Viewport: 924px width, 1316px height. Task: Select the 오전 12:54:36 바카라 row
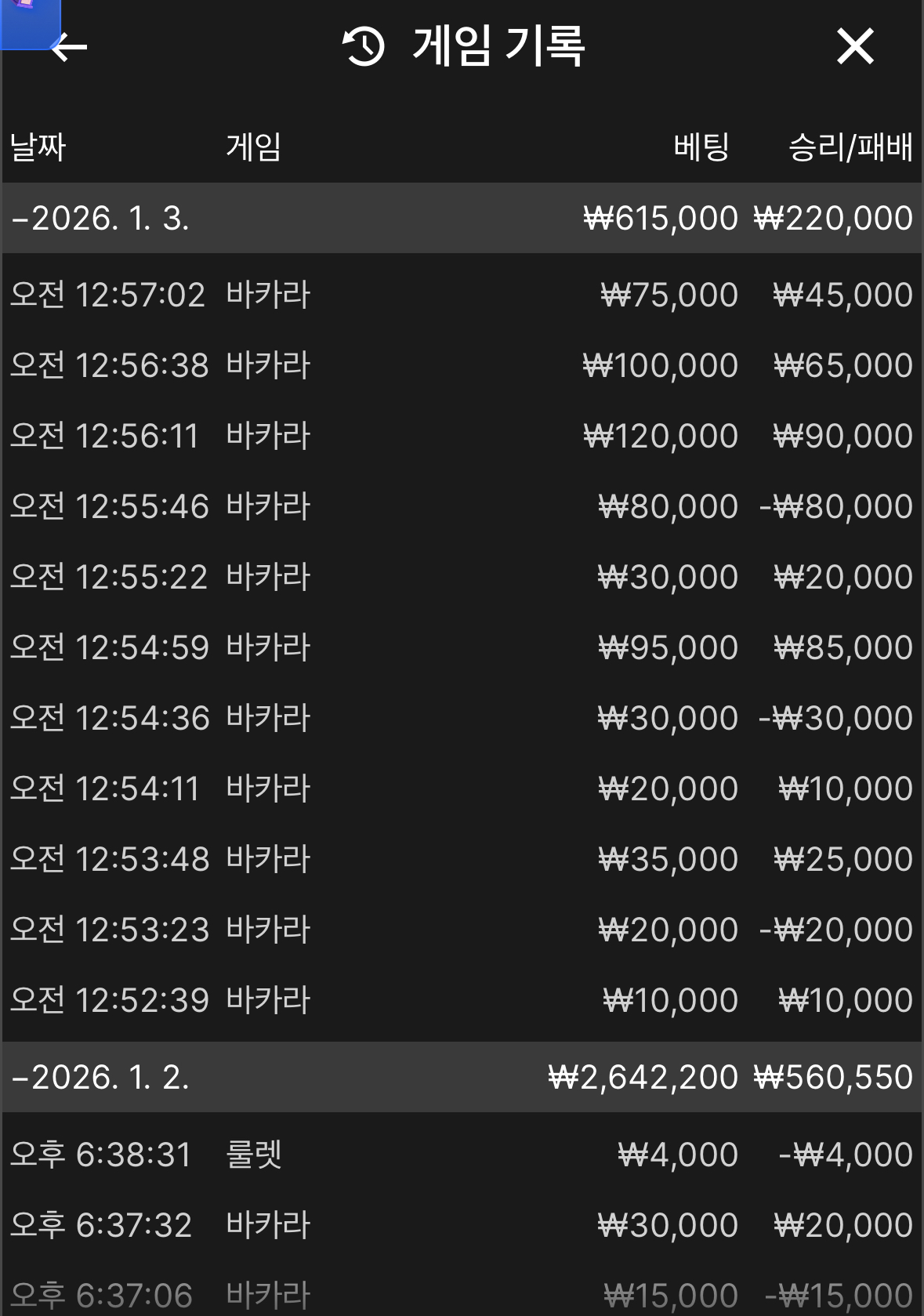(x=461, y=719)
